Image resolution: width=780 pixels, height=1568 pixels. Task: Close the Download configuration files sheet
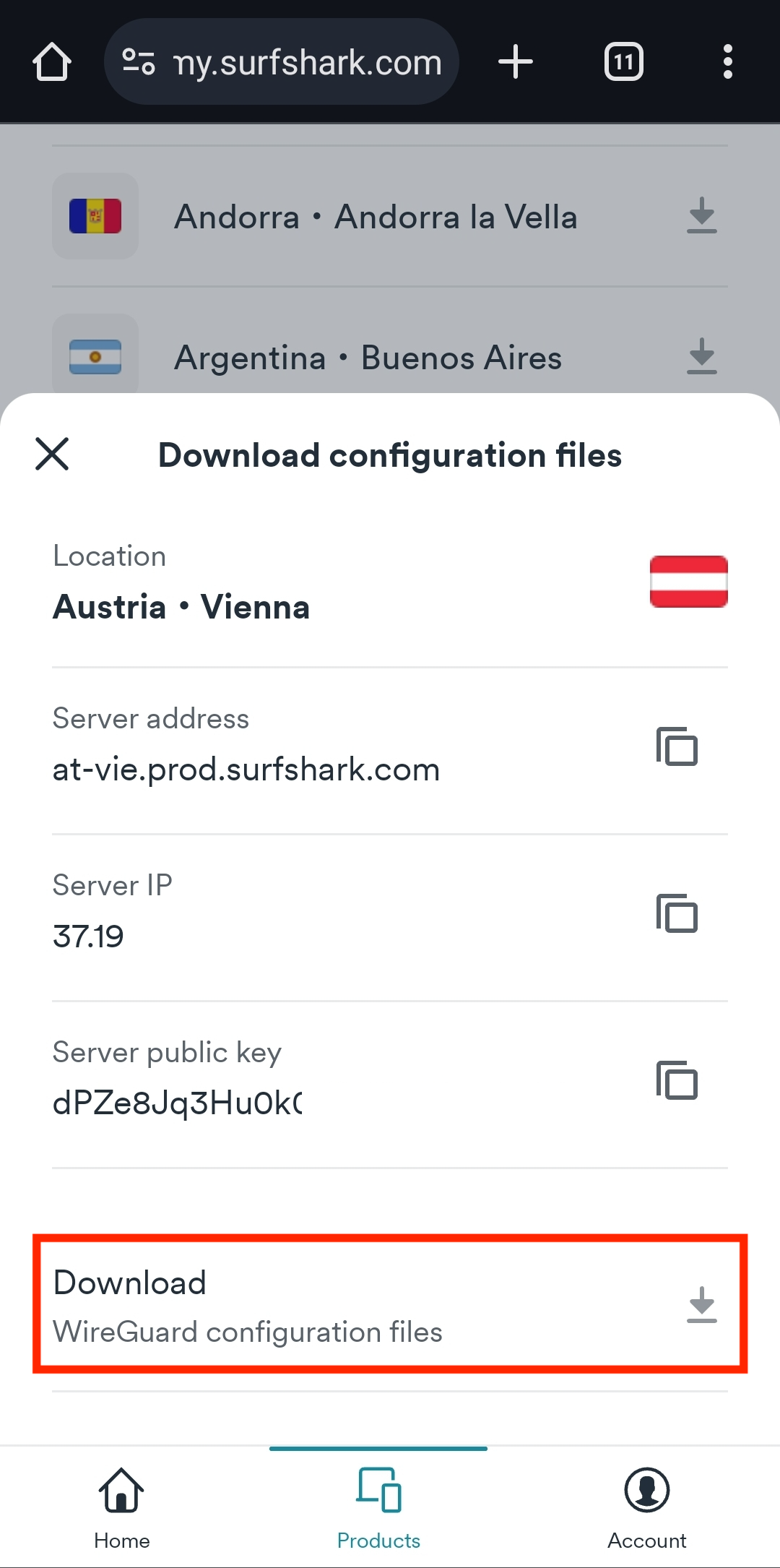52,455
